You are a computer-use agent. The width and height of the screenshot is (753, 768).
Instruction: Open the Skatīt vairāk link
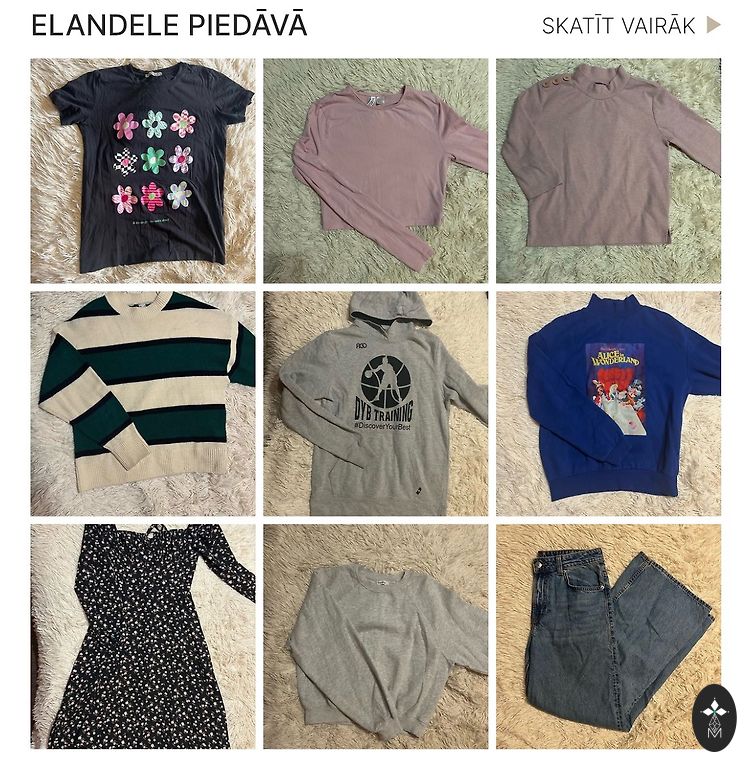pos(630,26)
